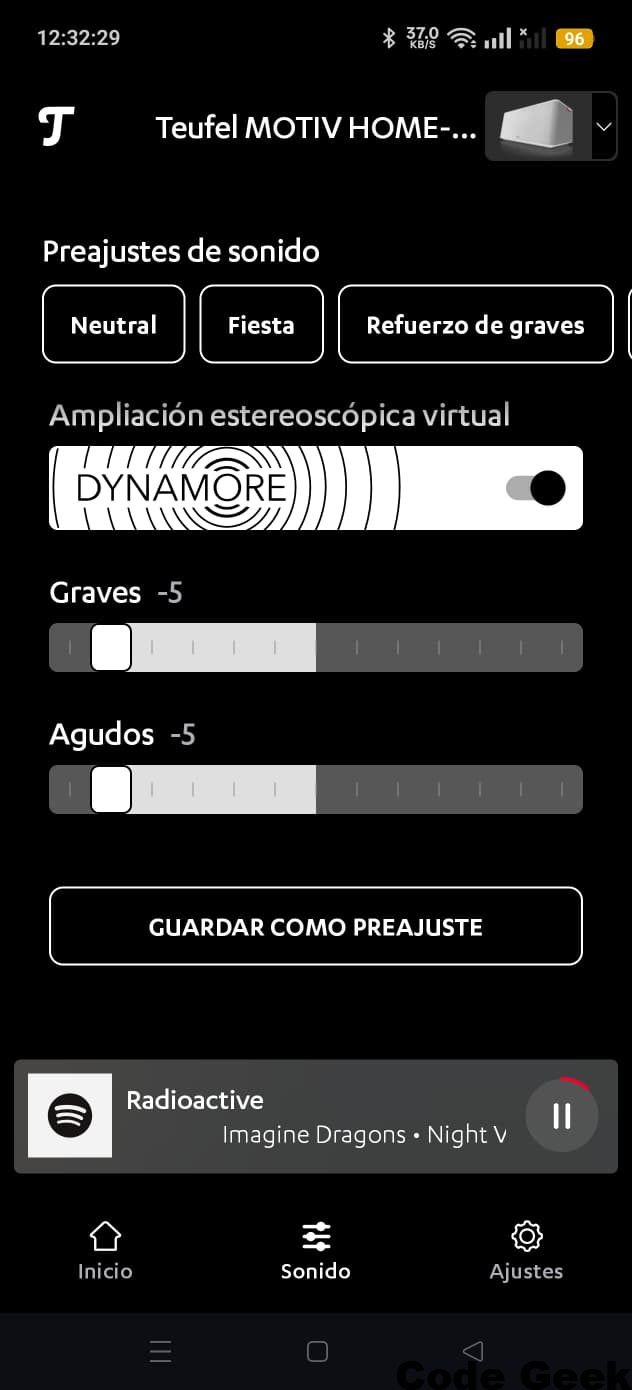This screenshot has height=1390, width=632.
Task: Turn off the Dynamore toggle
Action: point(536,488)
